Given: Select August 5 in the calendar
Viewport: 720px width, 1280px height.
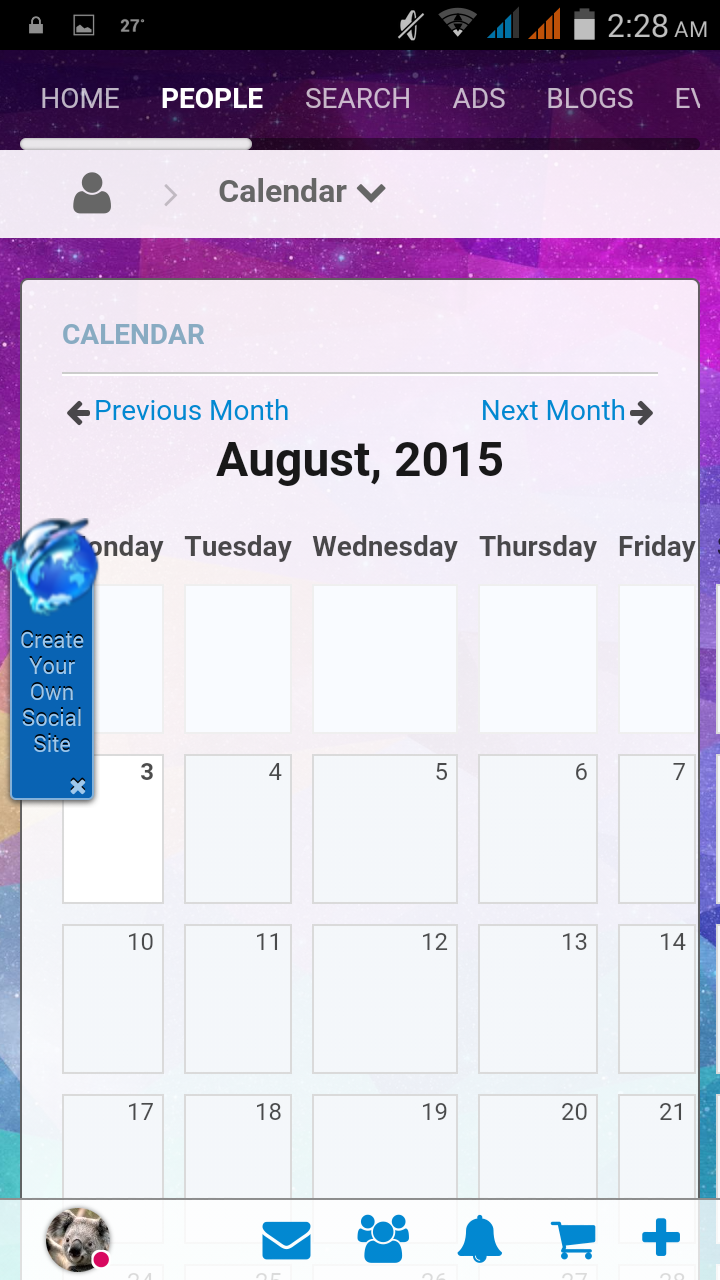Looking at the screenshot, I should (x=385, y=829).
